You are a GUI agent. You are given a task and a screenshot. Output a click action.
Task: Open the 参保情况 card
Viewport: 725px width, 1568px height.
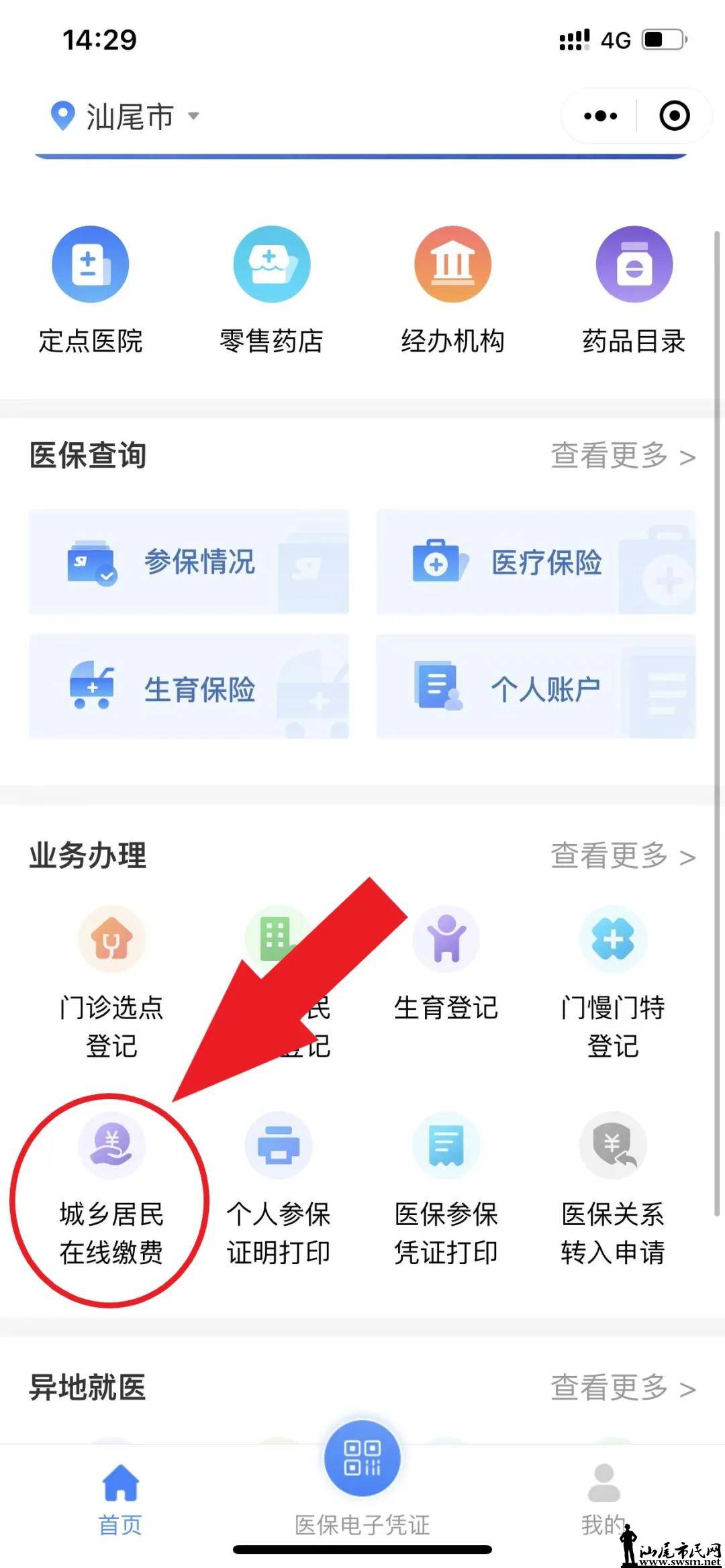(x=189, y=562)
